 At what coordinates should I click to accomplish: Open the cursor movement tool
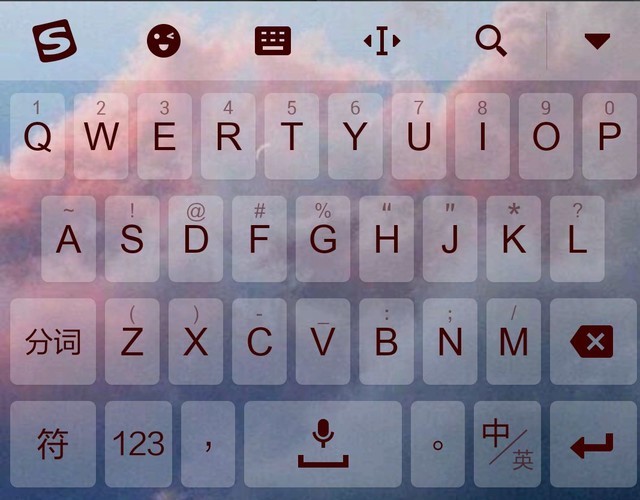[381, 41]
